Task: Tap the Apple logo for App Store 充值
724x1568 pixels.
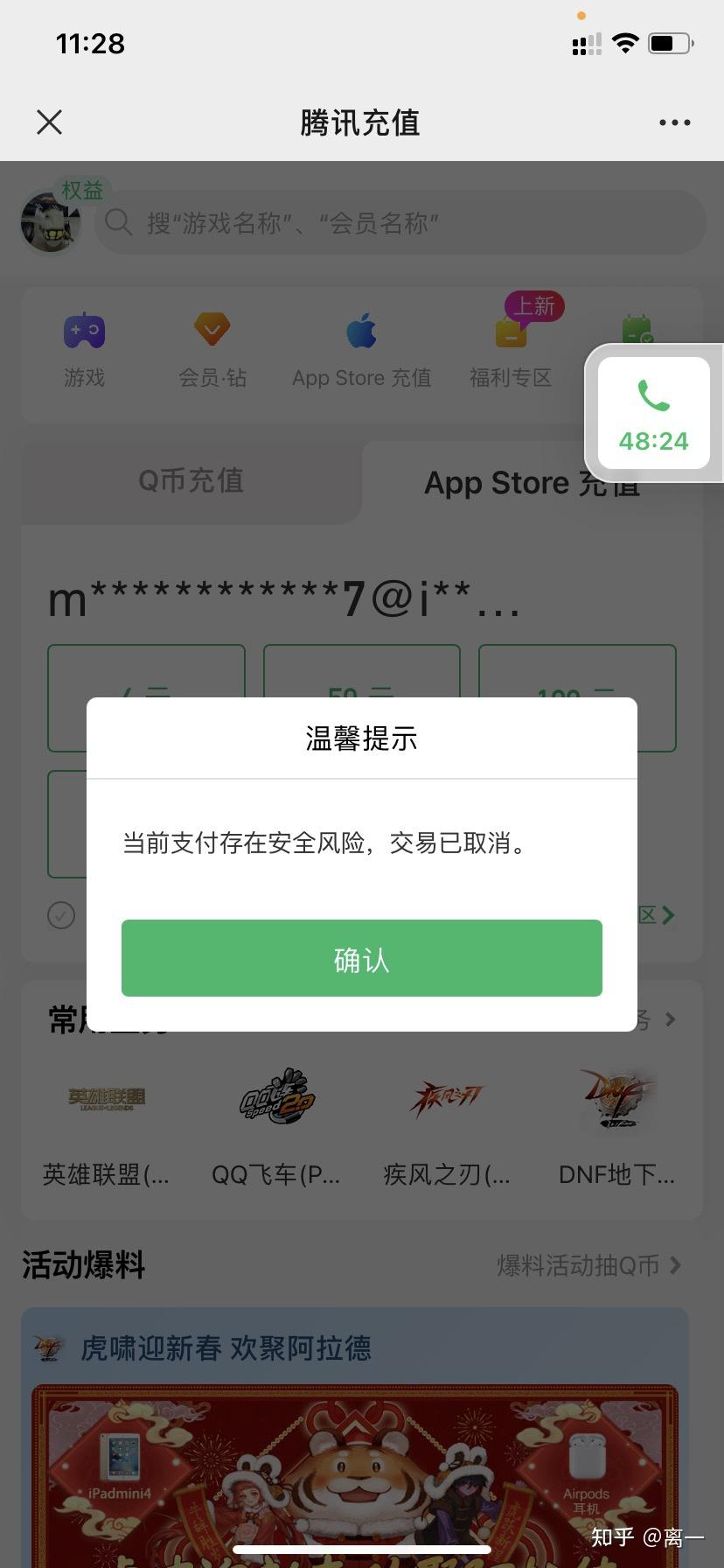Action: coord(360,331)
